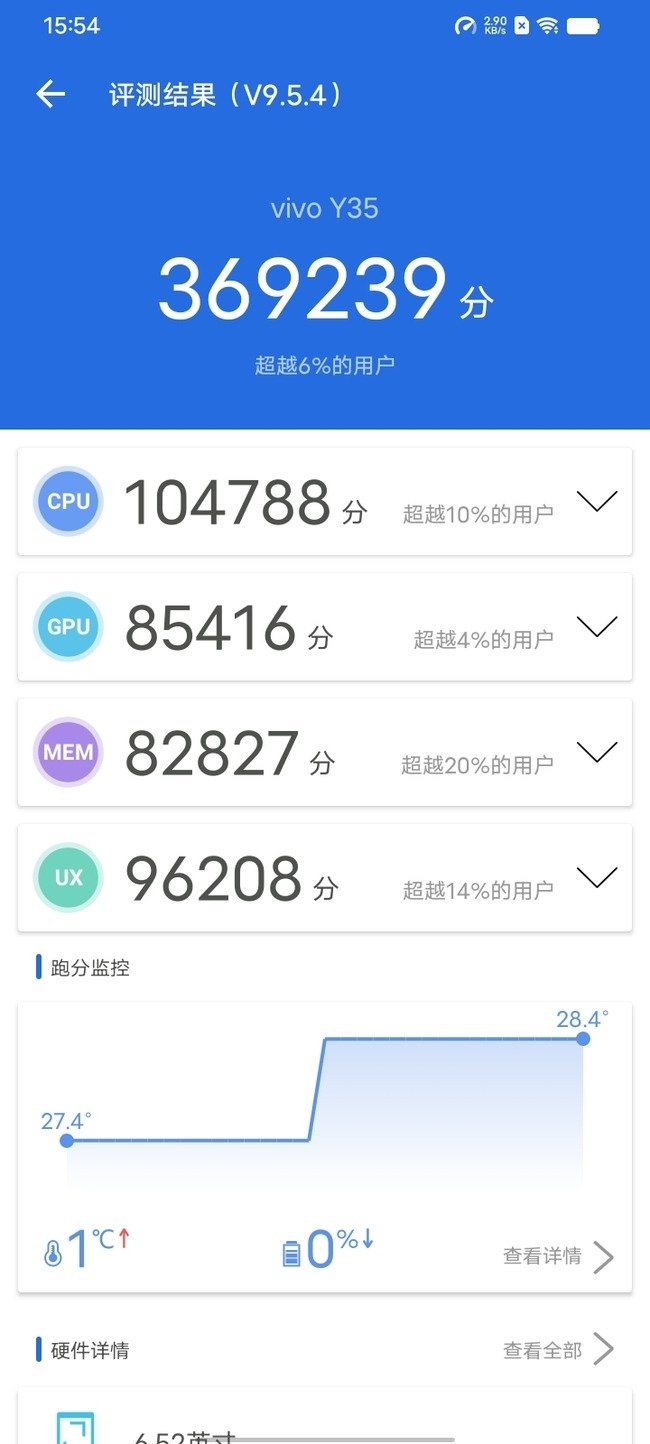Open 查看详情 for the temperature monitor
This screenshot has height=1444, width=650.
tap(557, 1256)
